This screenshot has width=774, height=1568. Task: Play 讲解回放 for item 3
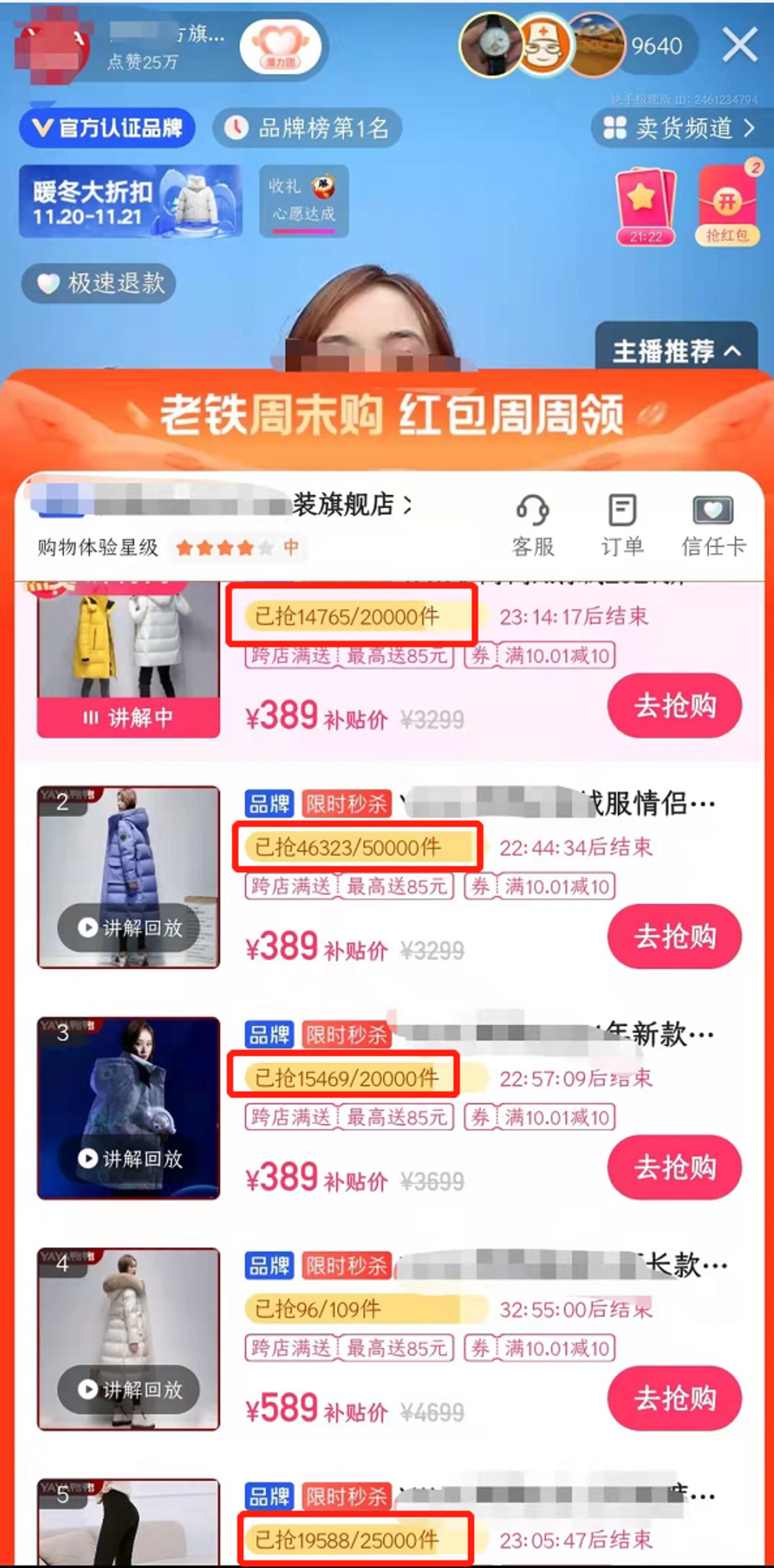point(129,1158)
